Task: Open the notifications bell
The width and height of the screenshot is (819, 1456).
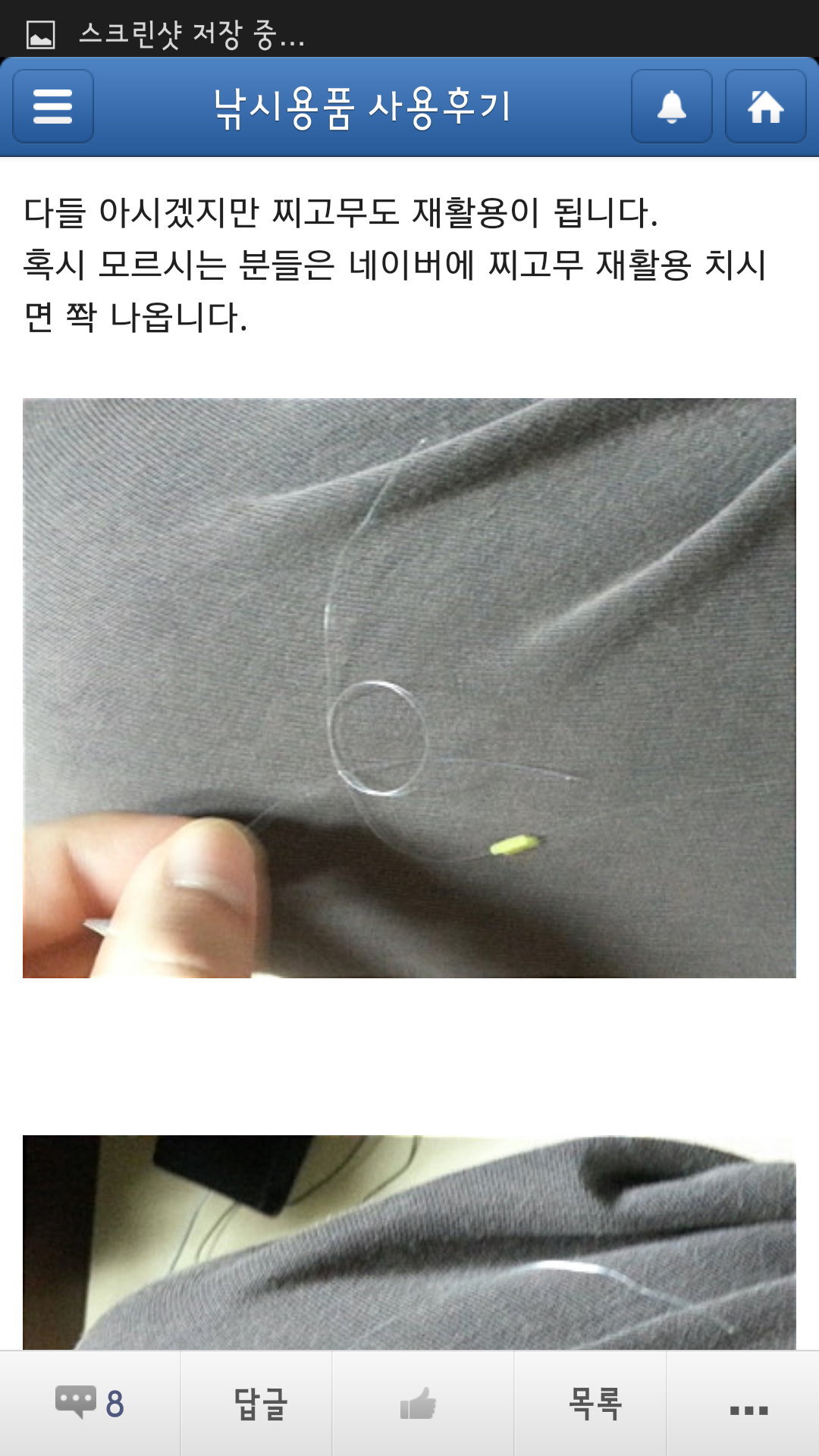Action: tap(671, 106)
